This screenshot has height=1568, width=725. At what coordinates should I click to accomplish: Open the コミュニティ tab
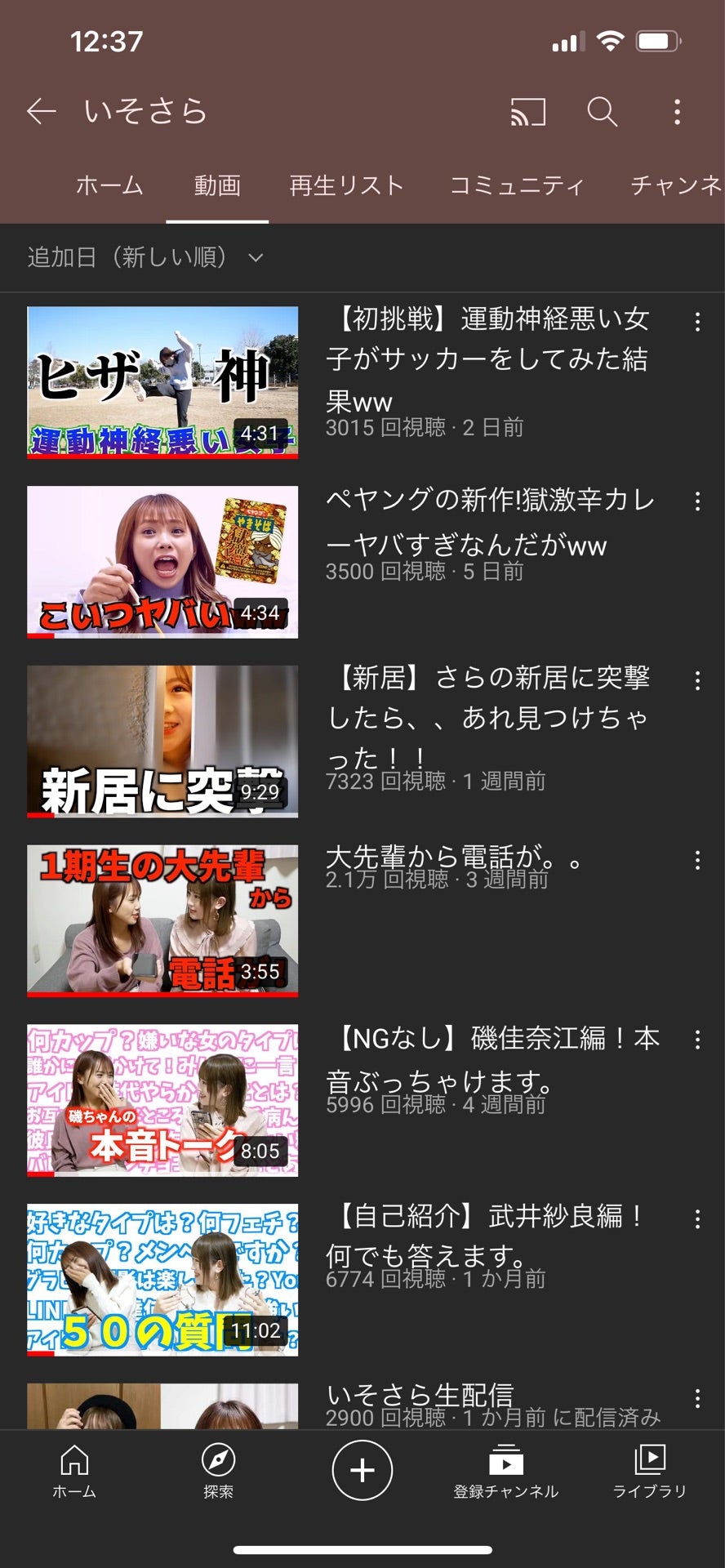517,186
